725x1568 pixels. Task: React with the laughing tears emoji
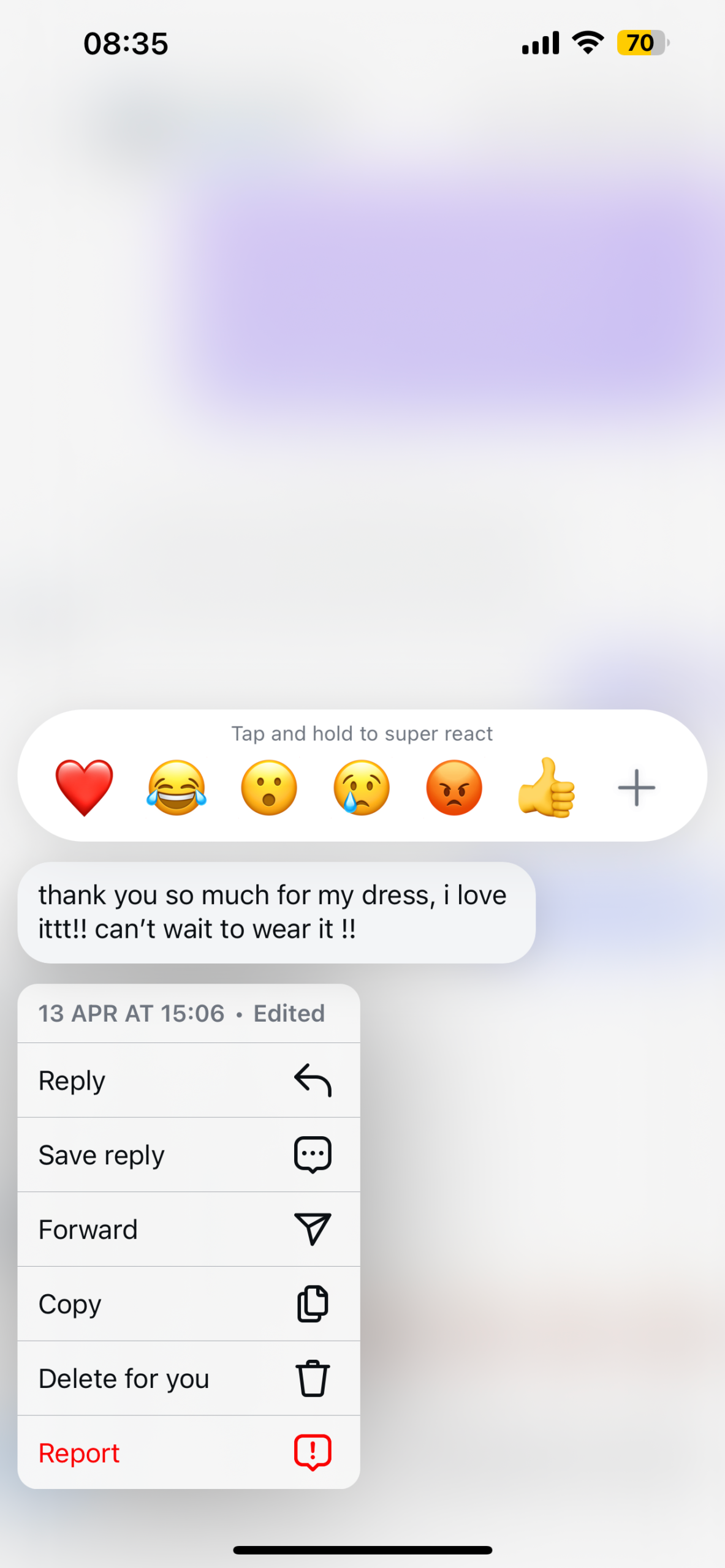[177, 788]
